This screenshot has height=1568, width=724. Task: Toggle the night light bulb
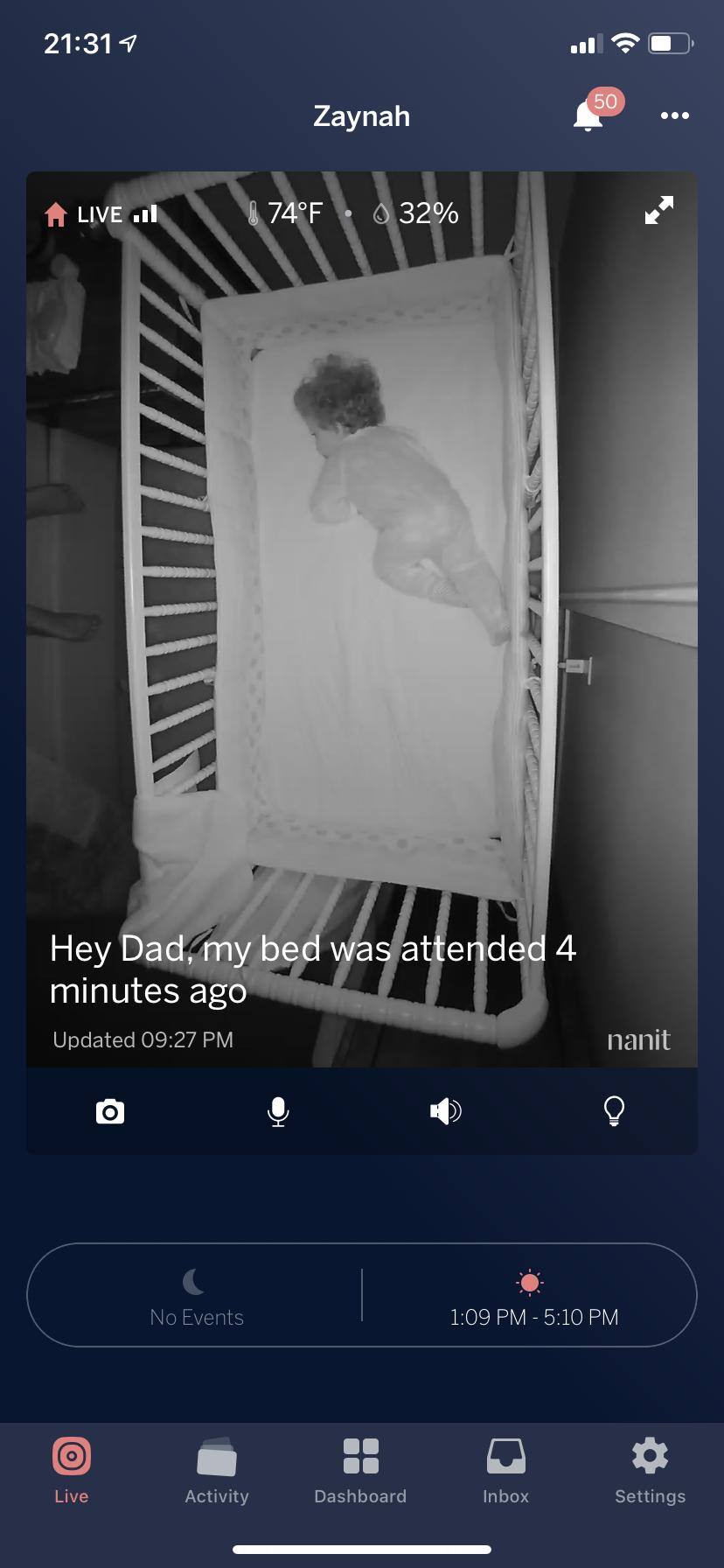coord(614,1111)
